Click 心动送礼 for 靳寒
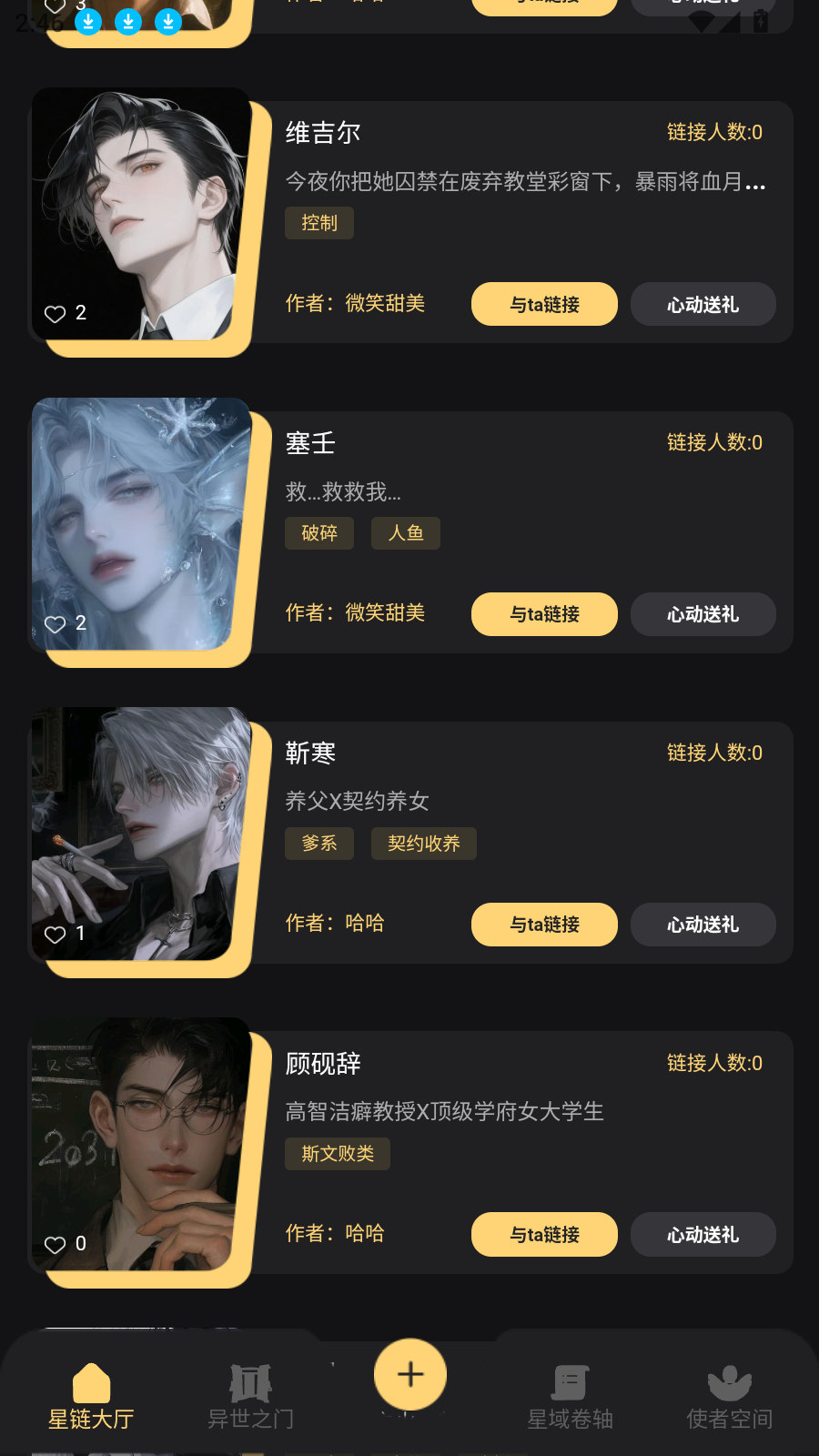This screenshot has width=819, height=1456. [x=703, y=925]
